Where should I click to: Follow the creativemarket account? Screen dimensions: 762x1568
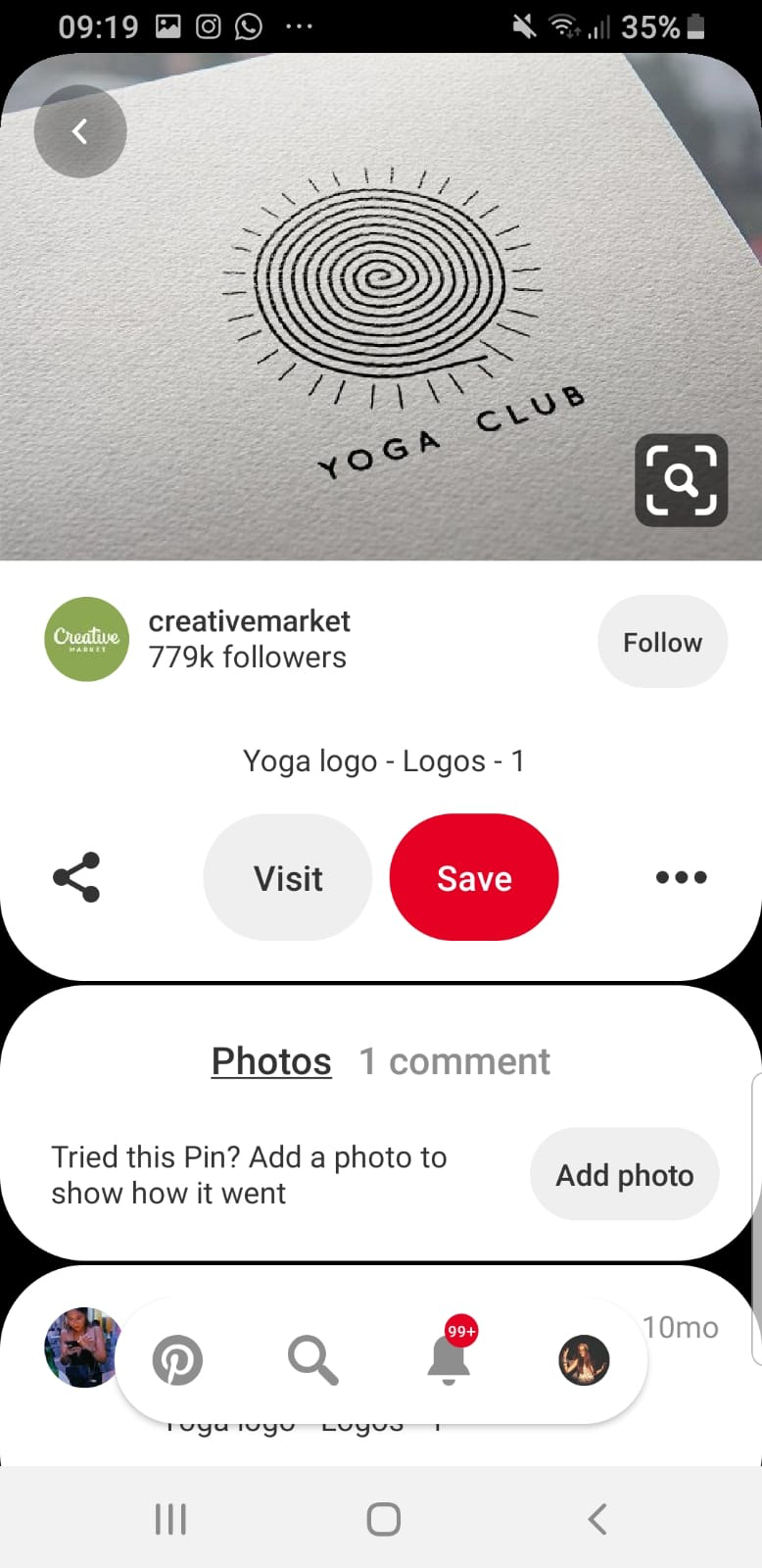pyautogui.click(x=662, y=642)
